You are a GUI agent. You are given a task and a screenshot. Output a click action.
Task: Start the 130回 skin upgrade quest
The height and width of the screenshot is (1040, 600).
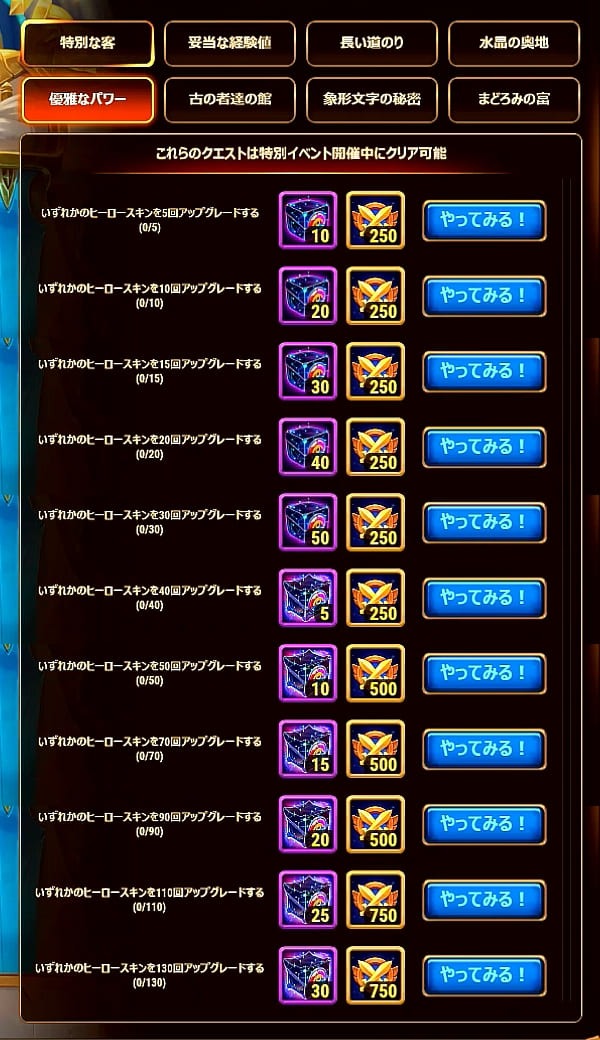(484, 975)
